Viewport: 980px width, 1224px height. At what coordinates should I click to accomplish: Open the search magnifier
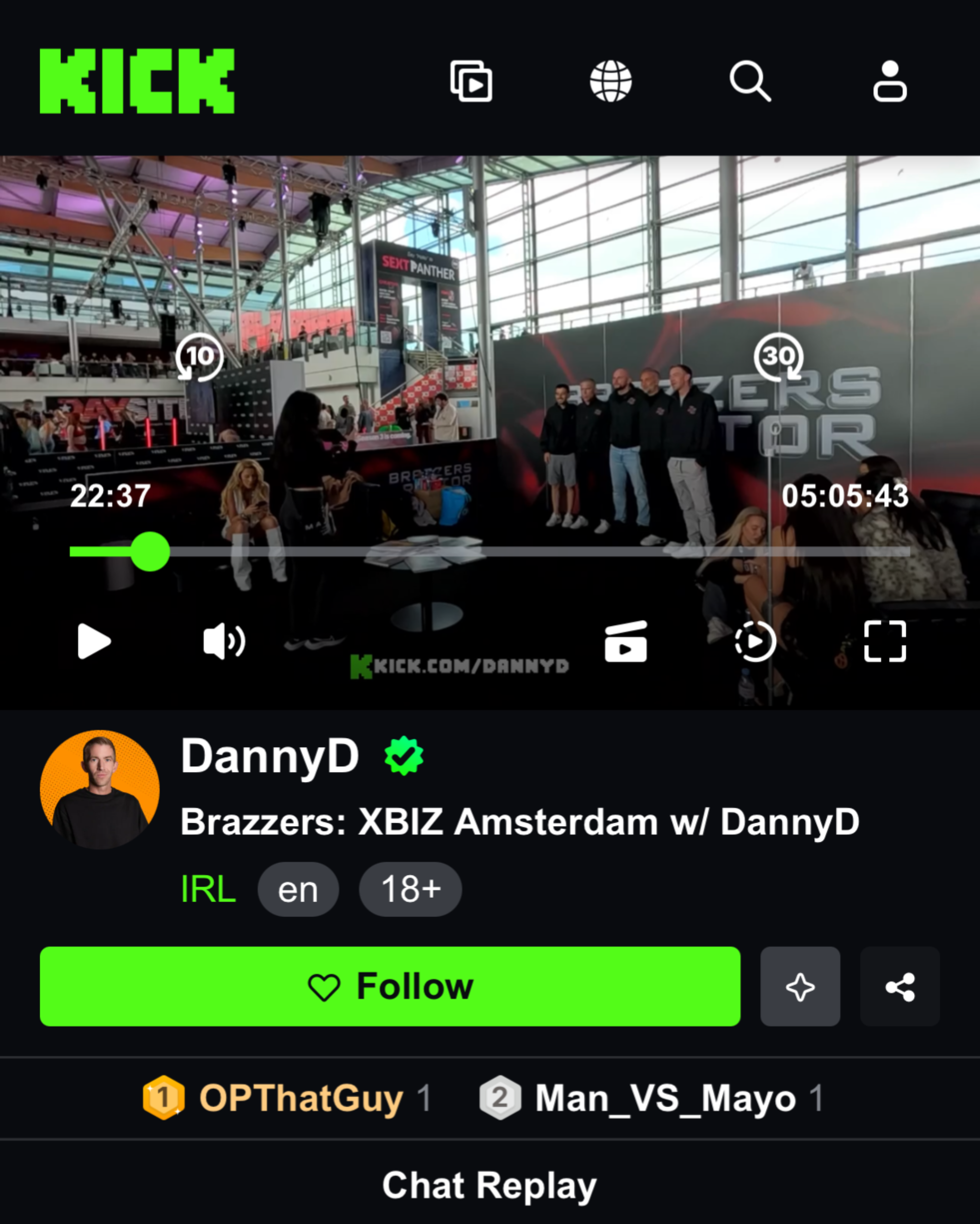(x=750, y=81)
